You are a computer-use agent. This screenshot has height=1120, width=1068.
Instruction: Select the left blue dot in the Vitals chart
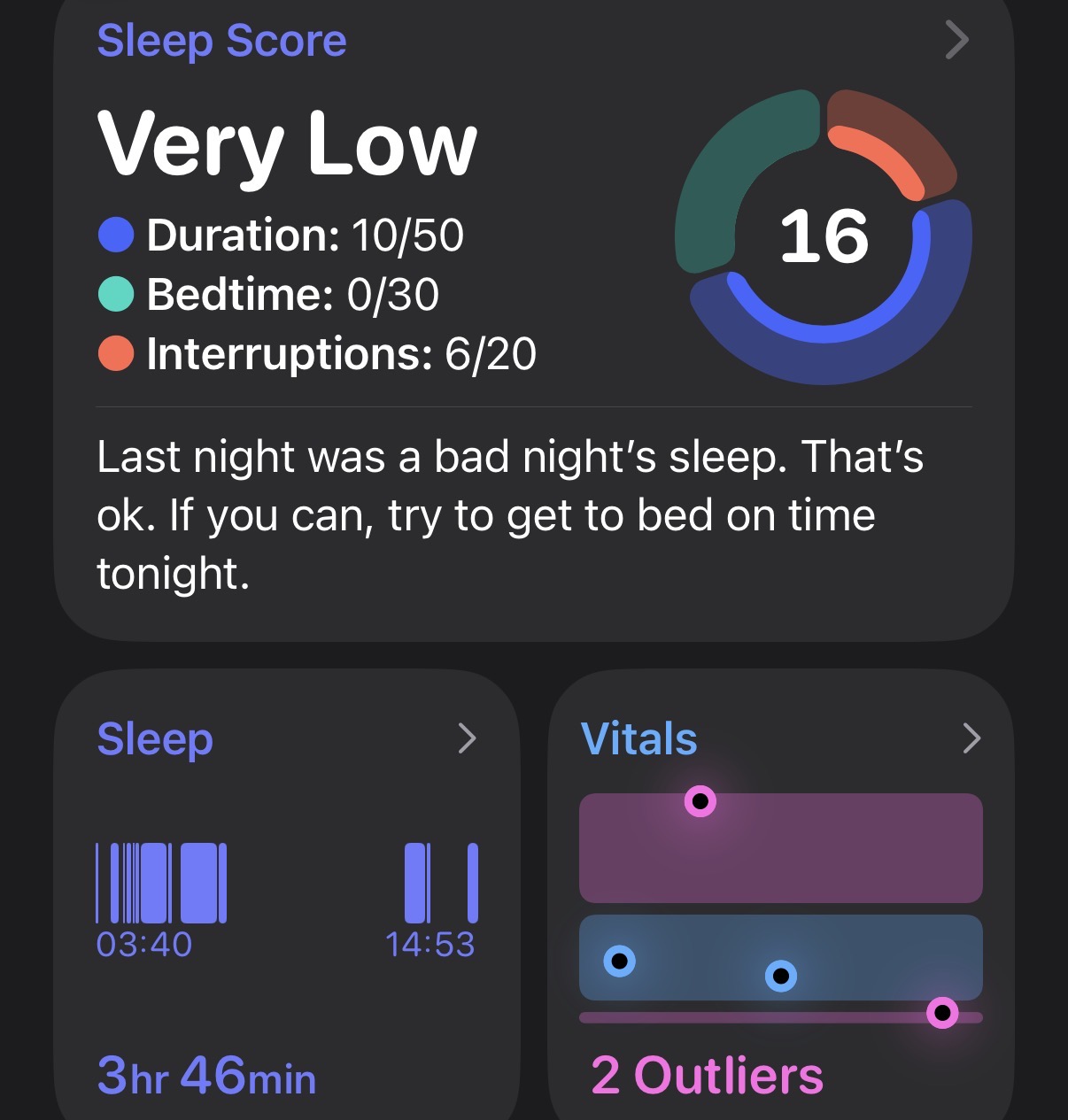[620, 960]
